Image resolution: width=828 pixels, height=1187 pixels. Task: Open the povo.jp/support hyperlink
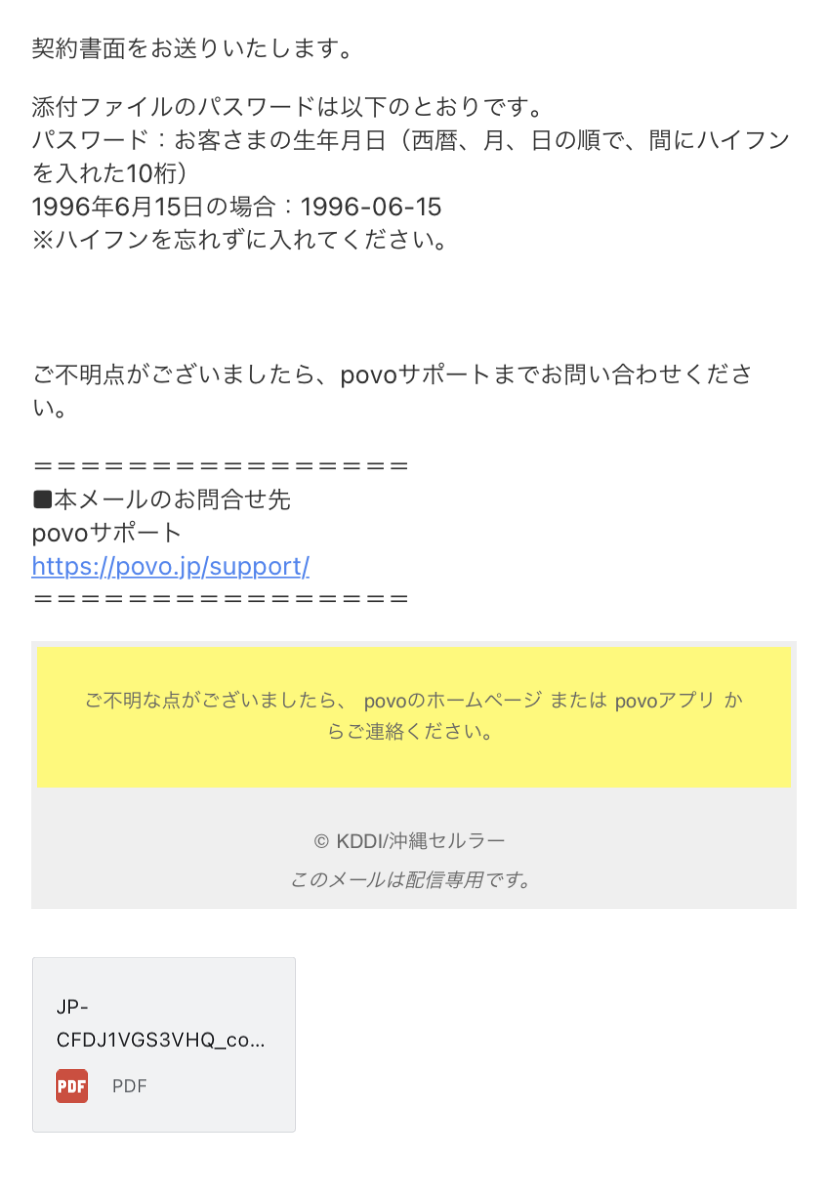pos(171,567)
